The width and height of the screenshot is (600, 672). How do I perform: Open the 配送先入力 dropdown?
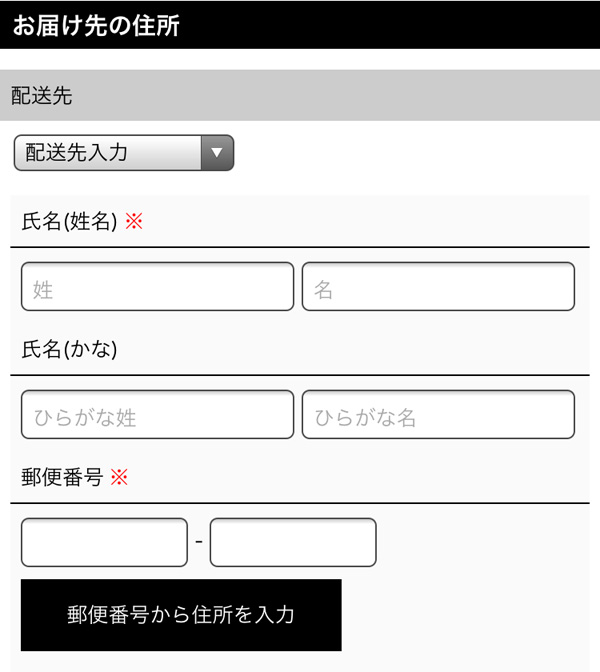point(124,153)
